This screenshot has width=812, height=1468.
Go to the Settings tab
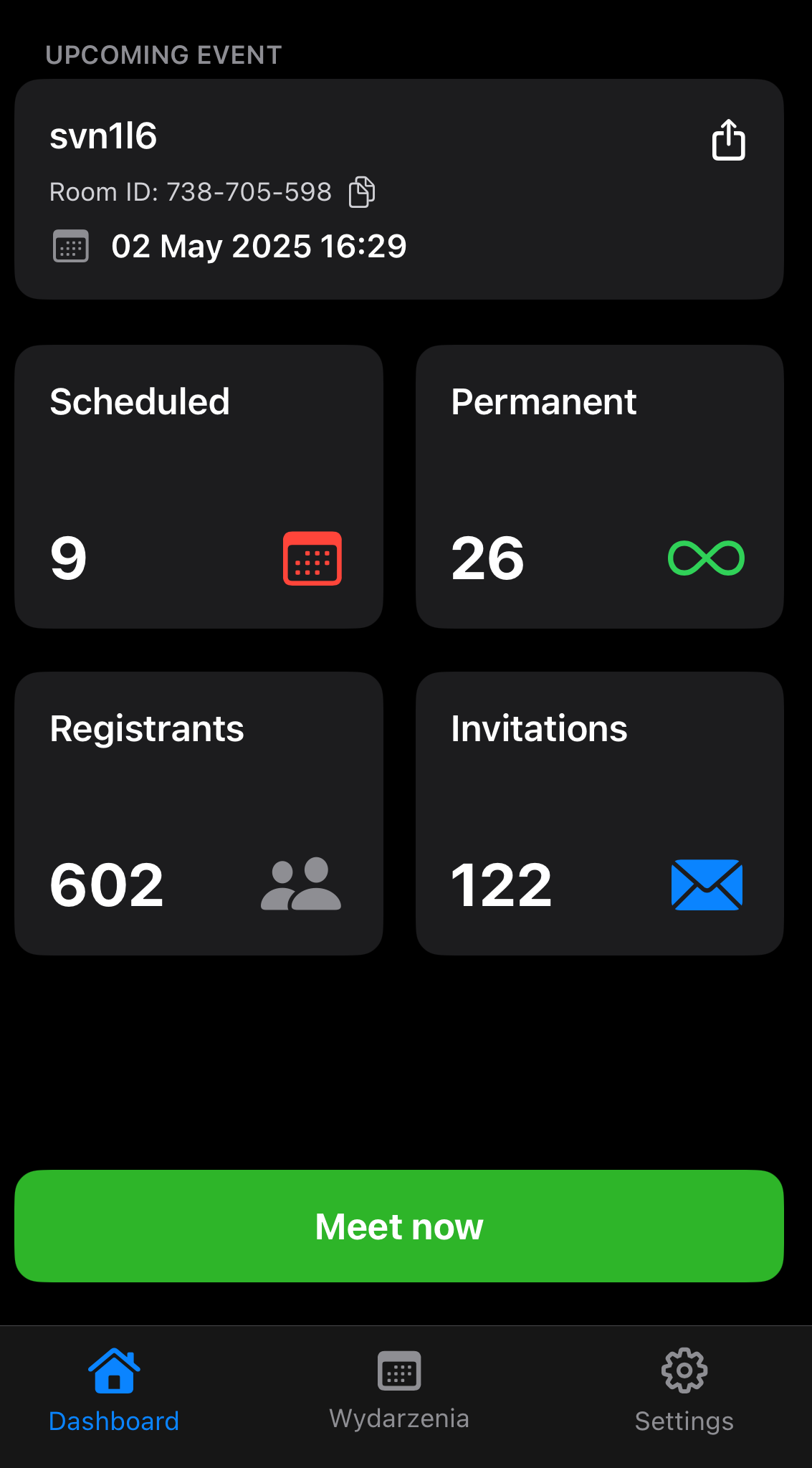coord(684,1391)
